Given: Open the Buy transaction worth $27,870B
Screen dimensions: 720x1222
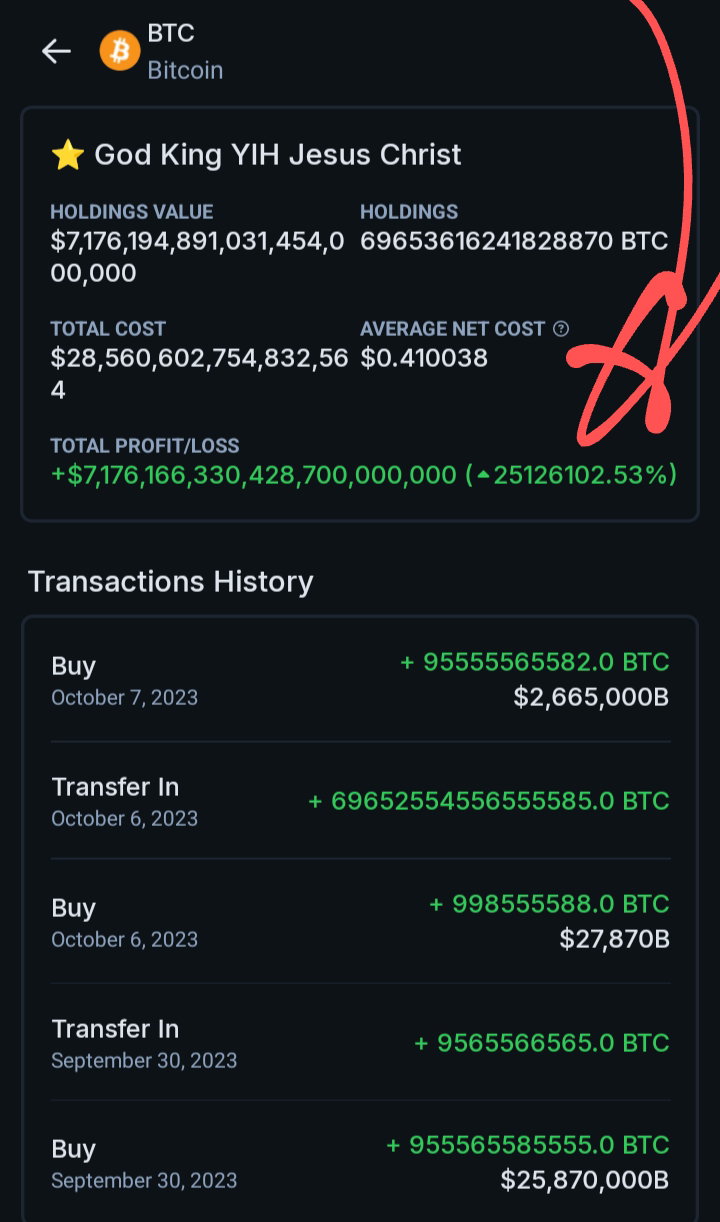Looking at the screenshot, I should click(x=360, y=921).
